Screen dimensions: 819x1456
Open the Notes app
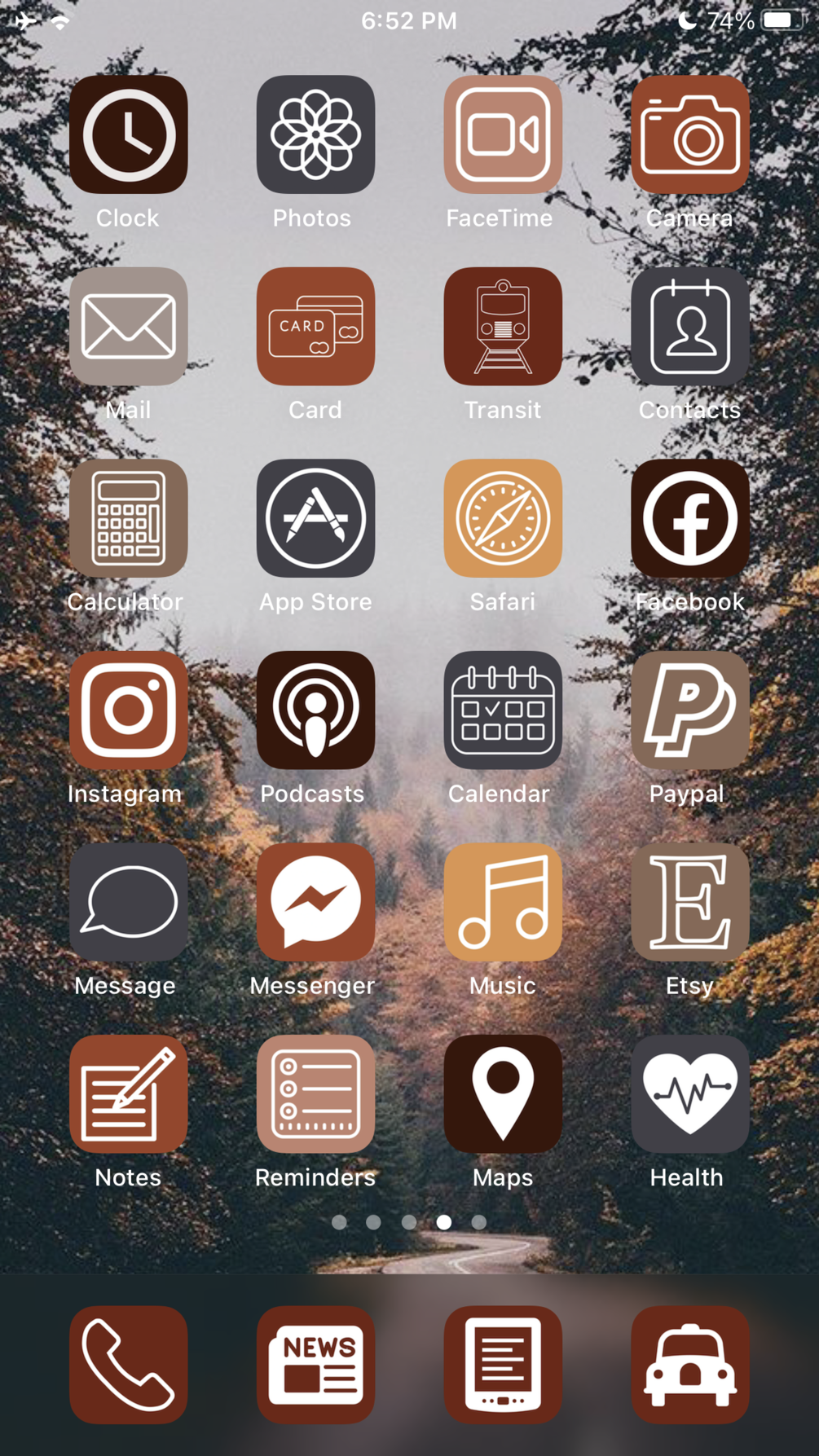click(x=128, y=1093)
